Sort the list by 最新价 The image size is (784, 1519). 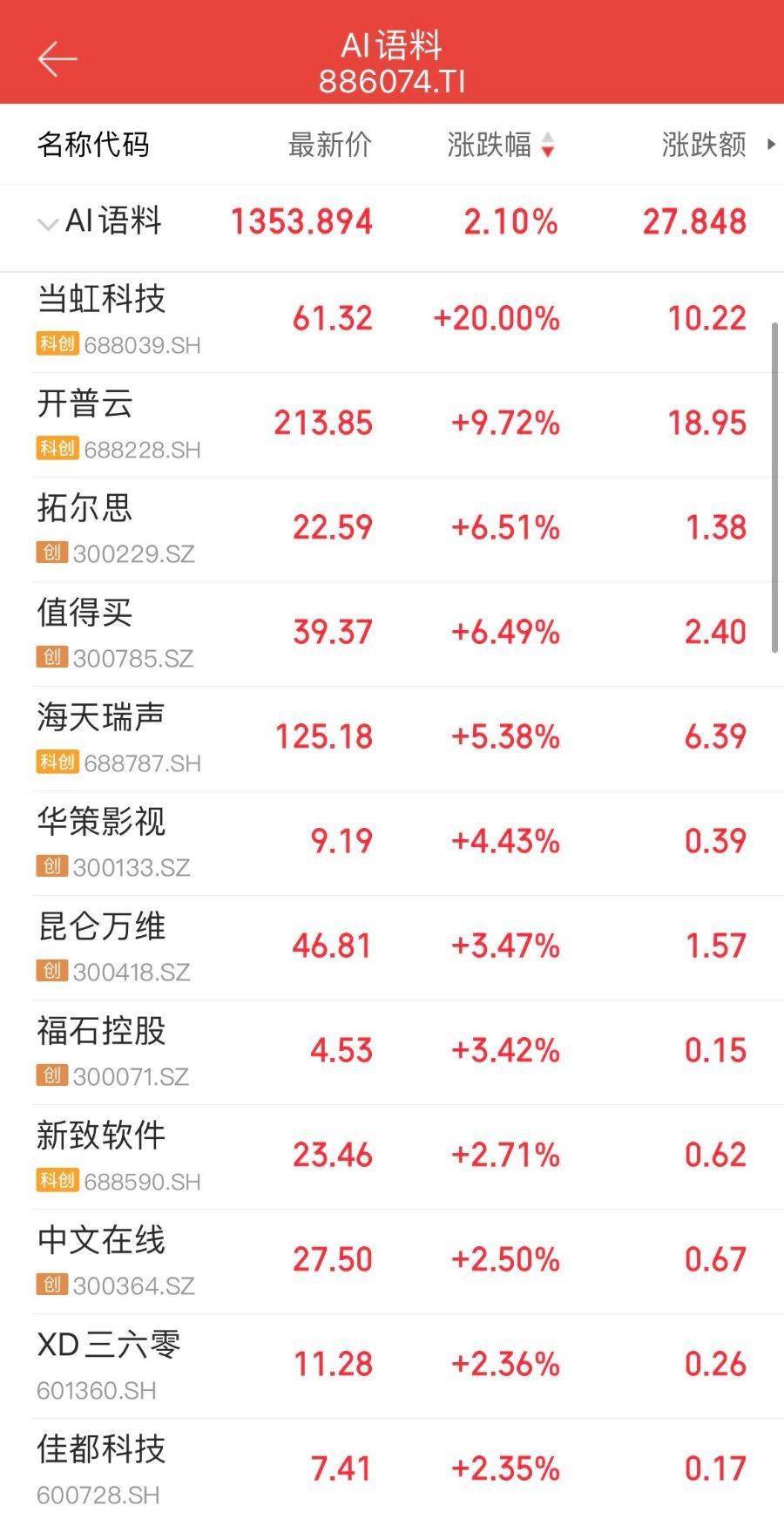point(329,145)
